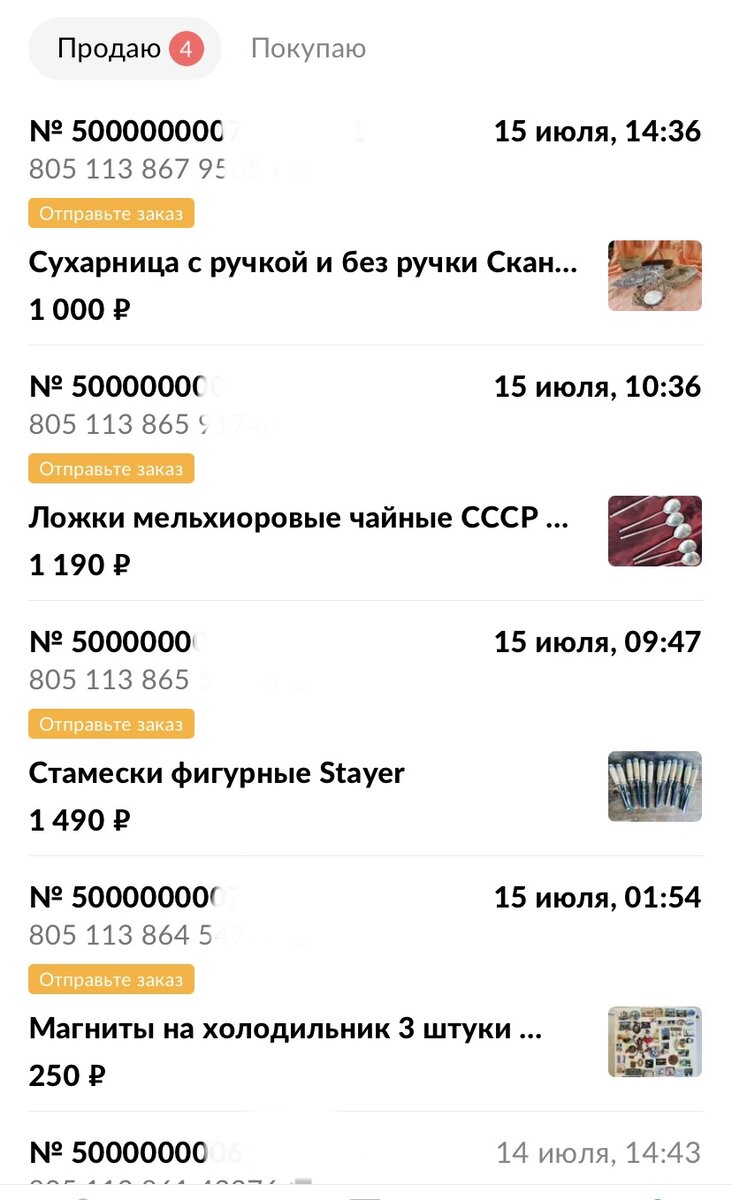Select the Продаю tab
Image resolution: width=732 pixels, height=1200 pixels.
point(110,47)
